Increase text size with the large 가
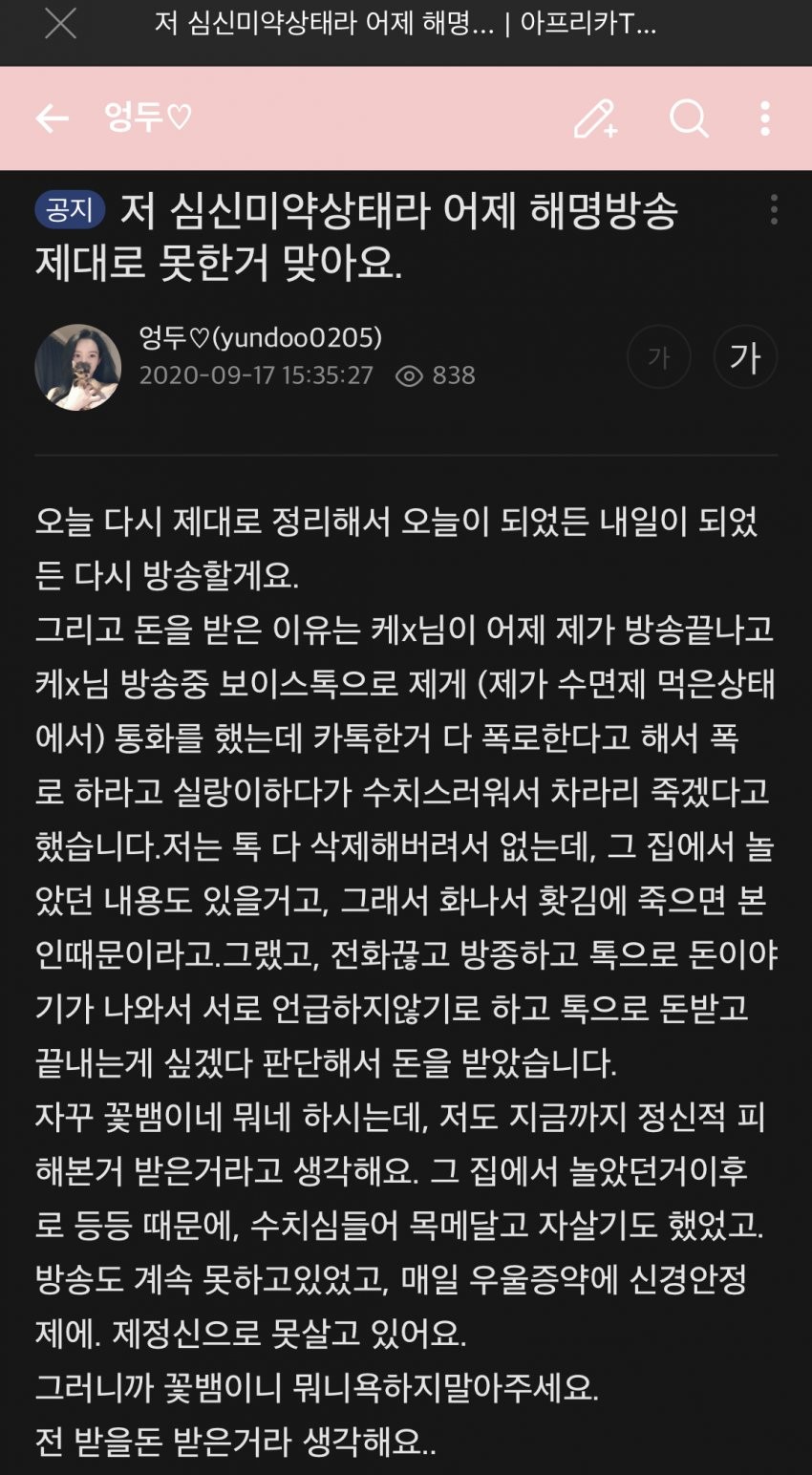The width and height of the screenshot is (812, 1475). tap(745, 357)
